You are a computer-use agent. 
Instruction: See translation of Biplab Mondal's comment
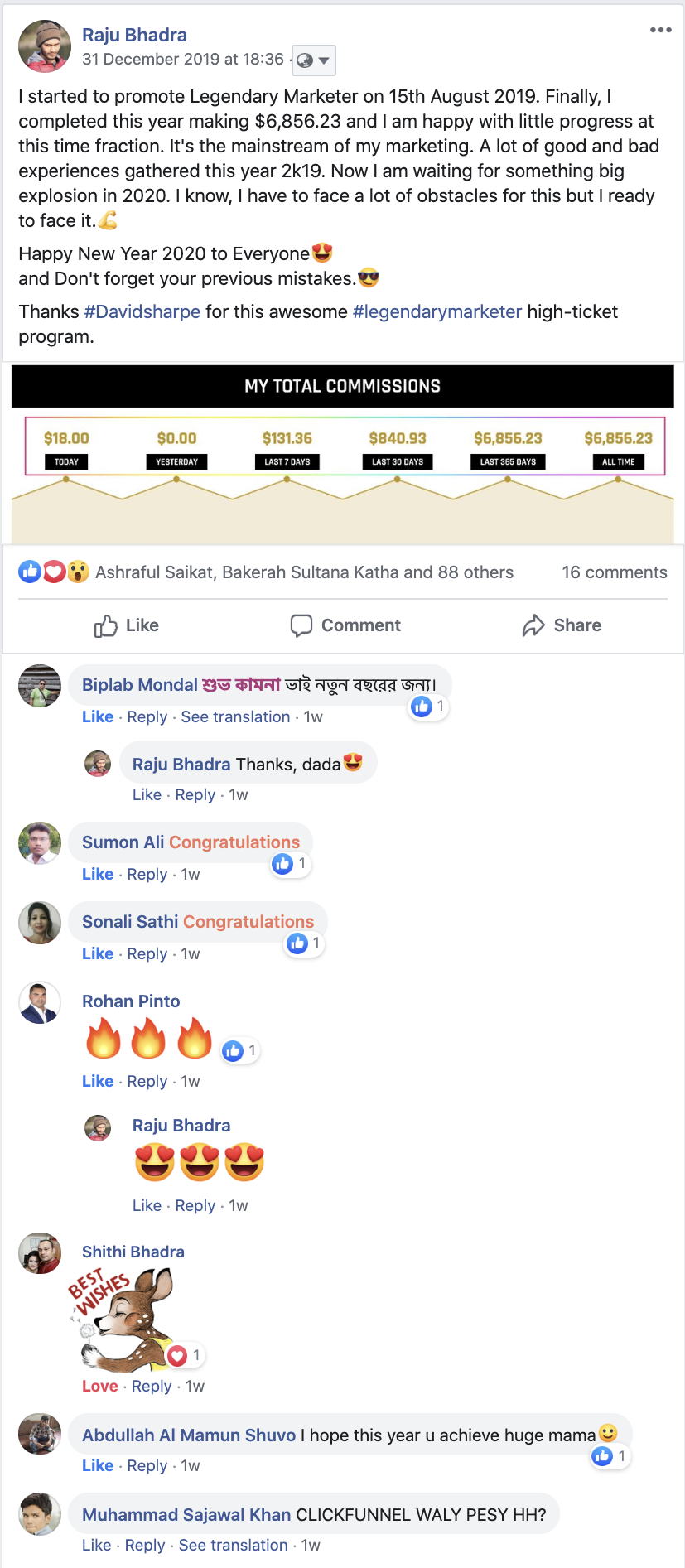click(235, 717)
